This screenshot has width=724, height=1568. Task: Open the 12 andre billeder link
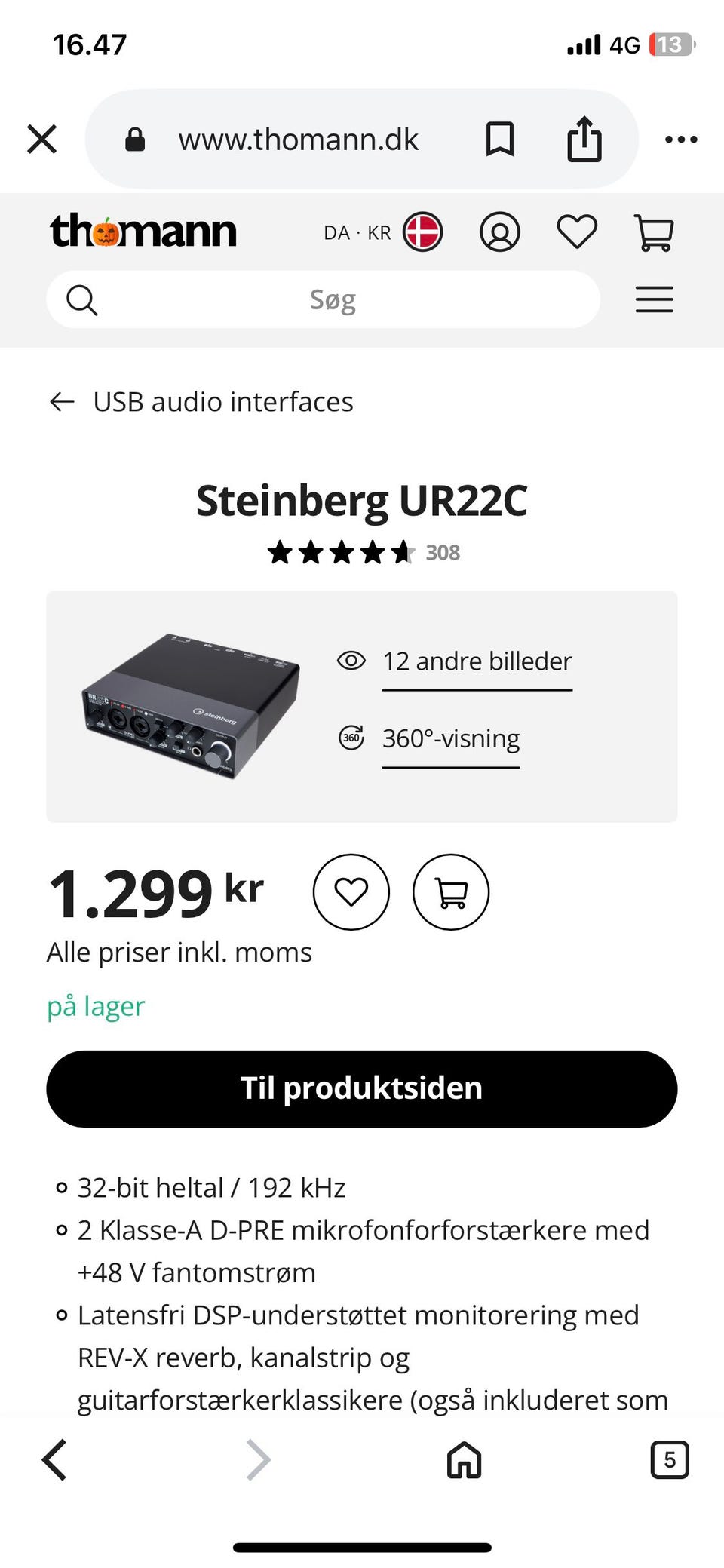(477, 661)
